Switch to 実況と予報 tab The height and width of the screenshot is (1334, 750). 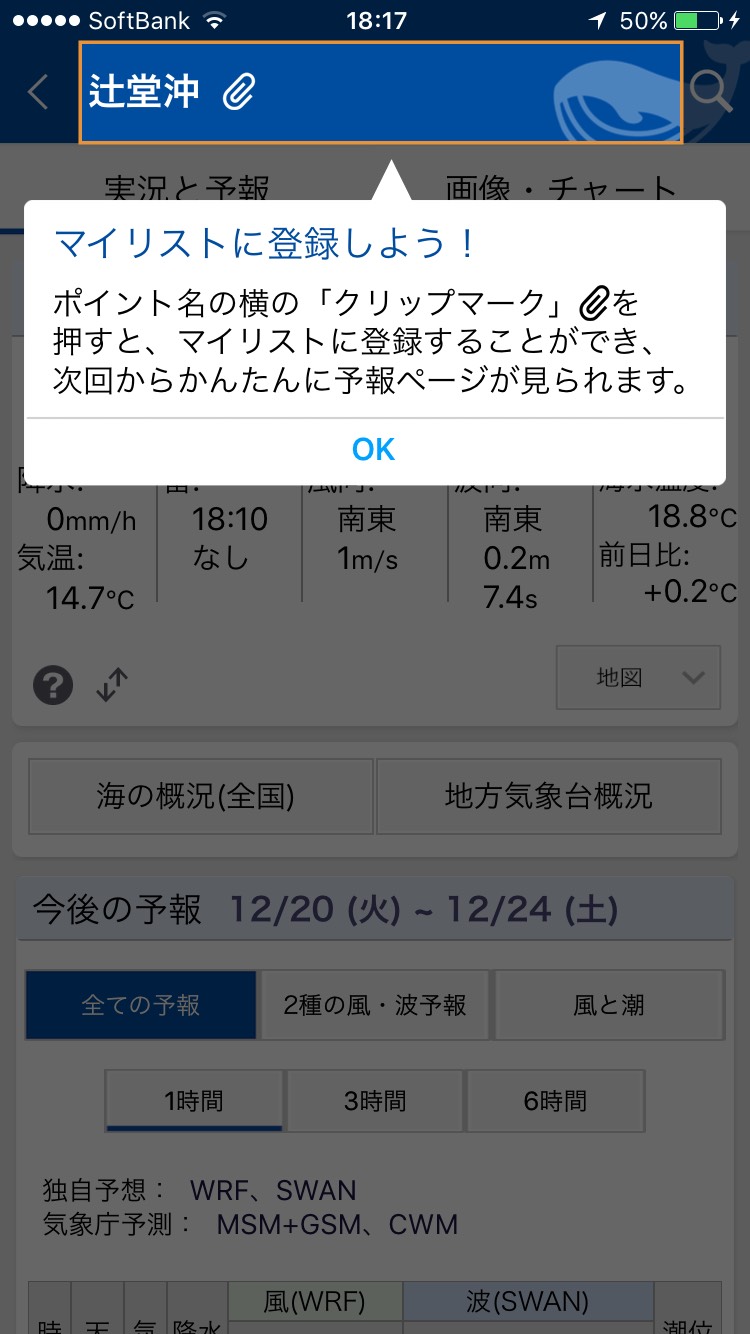coord(187,189)
